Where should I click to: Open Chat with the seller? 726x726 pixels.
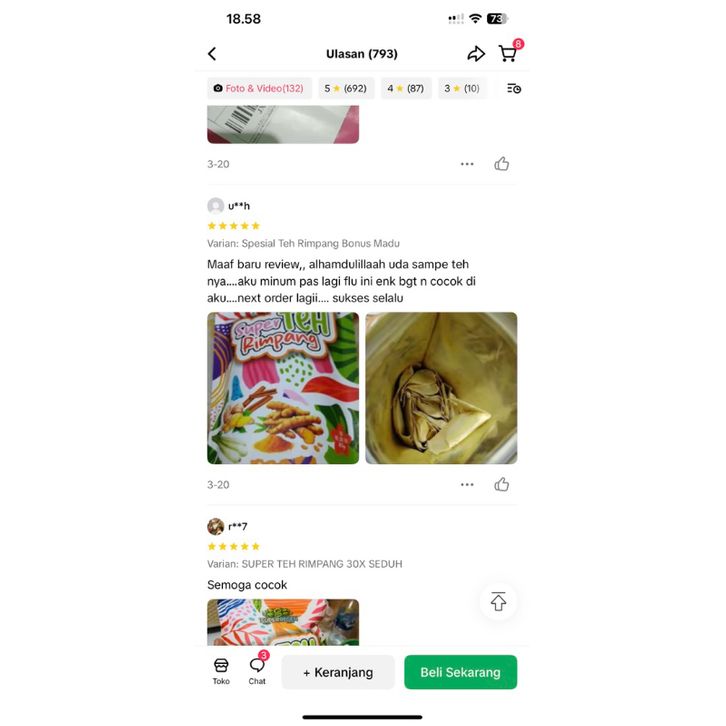tap(257, 671)
